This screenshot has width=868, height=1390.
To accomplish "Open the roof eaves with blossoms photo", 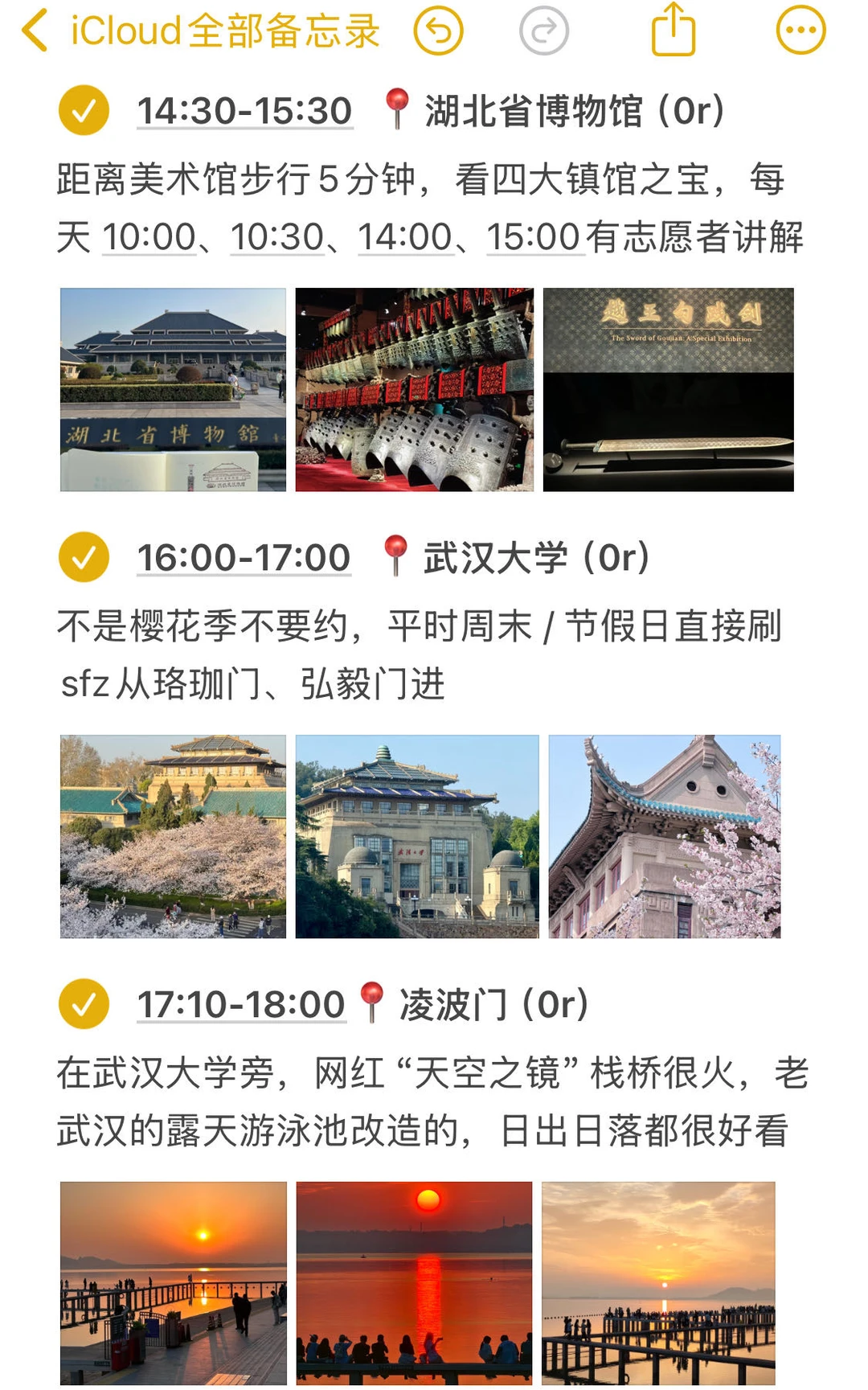I will tap(664, 836).
